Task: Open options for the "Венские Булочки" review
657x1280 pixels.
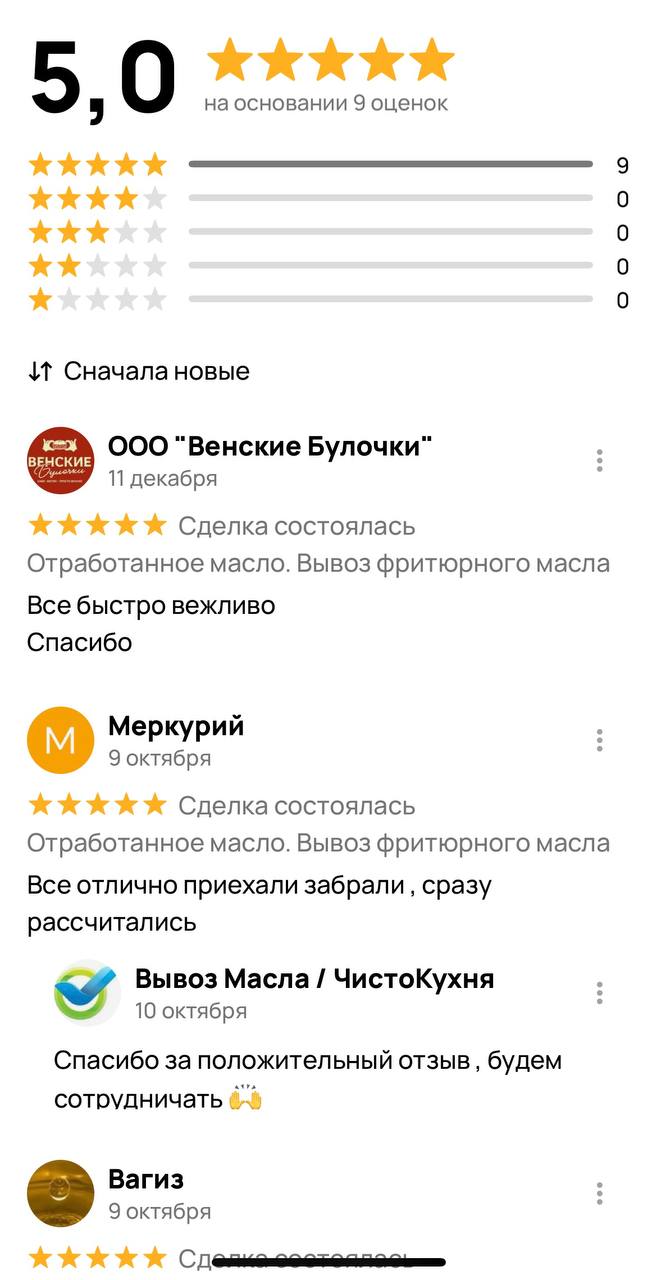Action: pos(599,460)
